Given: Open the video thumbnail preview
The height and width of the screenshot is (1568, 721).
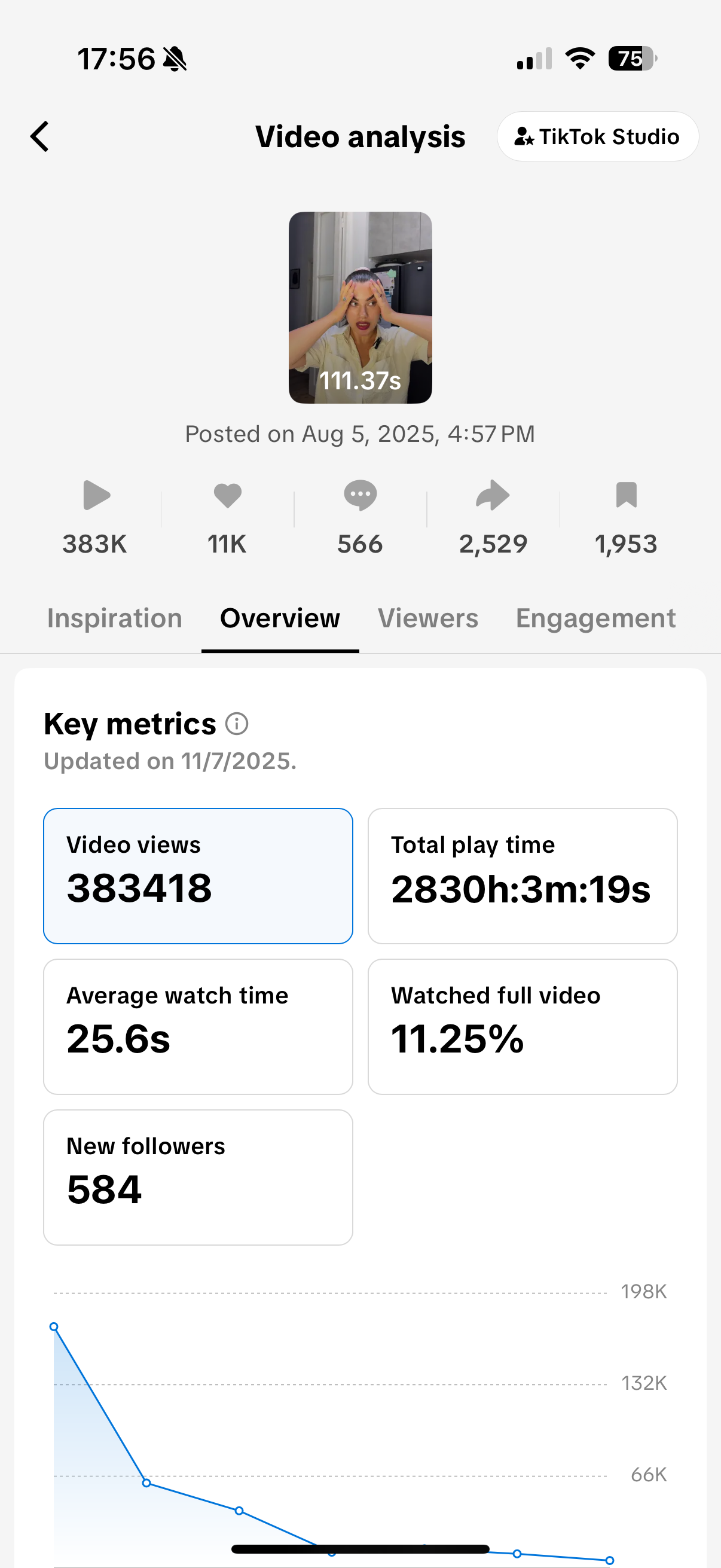Looking at the screenshot, I should click(360, 307).
